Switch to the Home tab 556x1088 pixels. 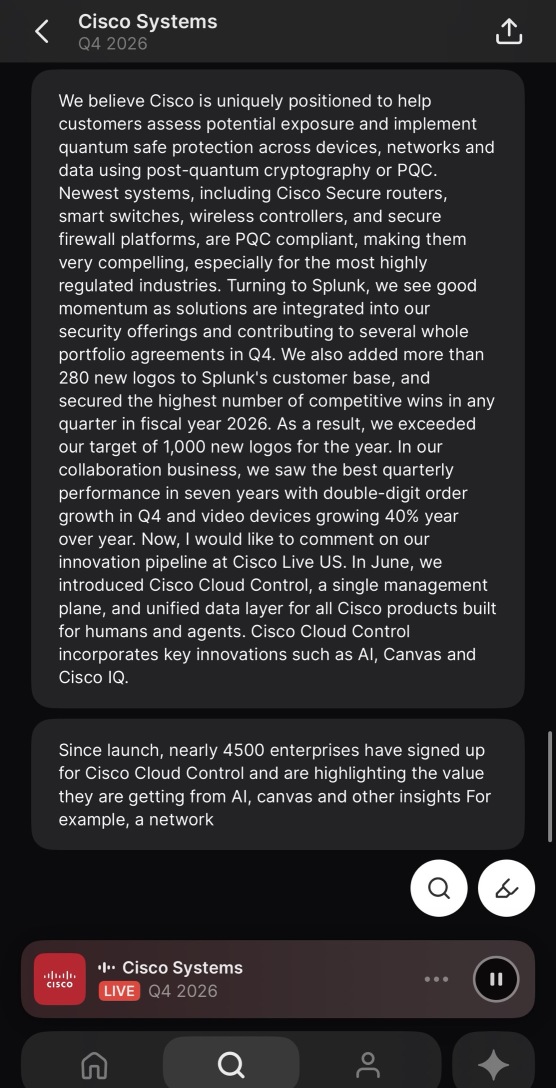[94, 1064]
